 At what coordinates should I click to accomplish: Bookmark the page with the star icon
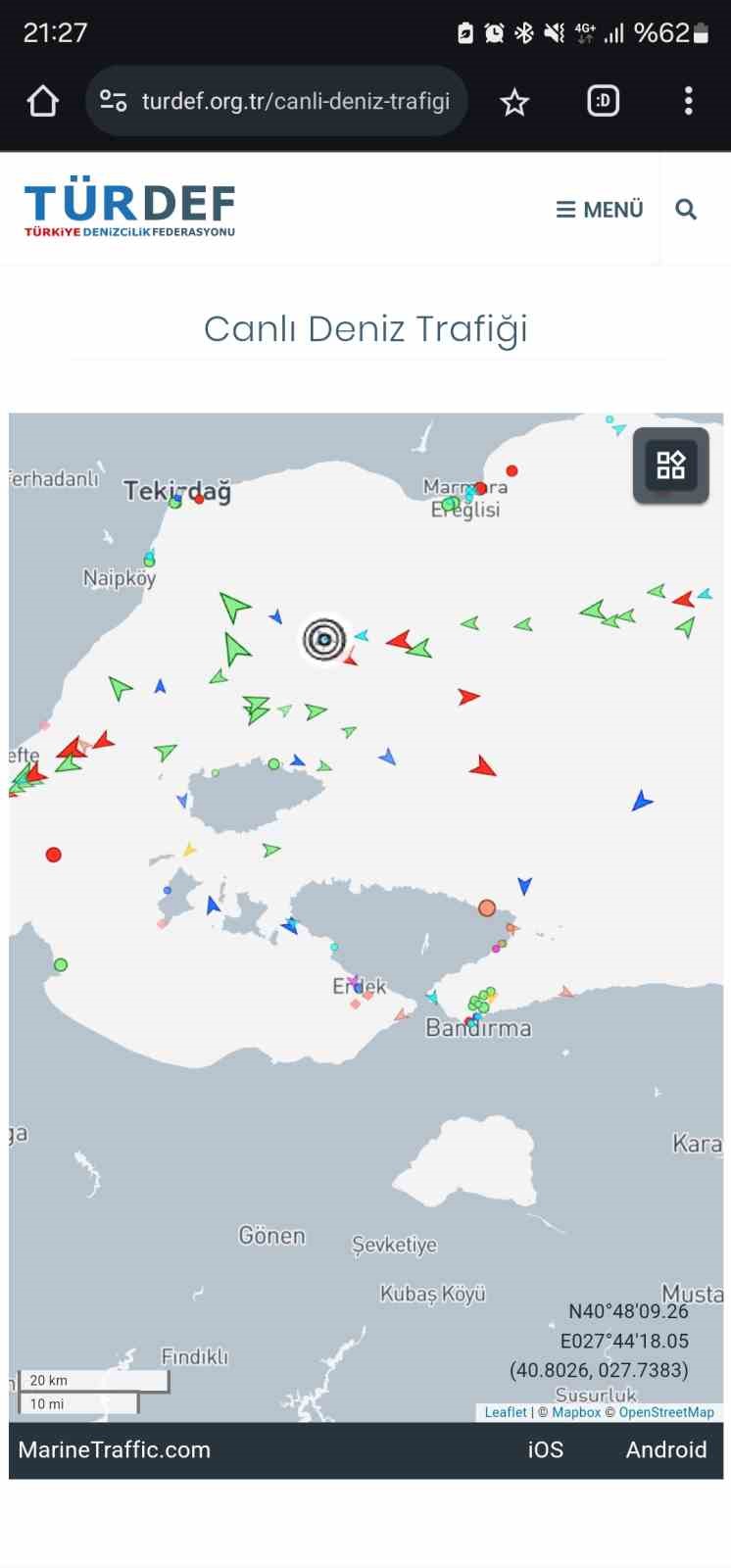coord(514,99)
